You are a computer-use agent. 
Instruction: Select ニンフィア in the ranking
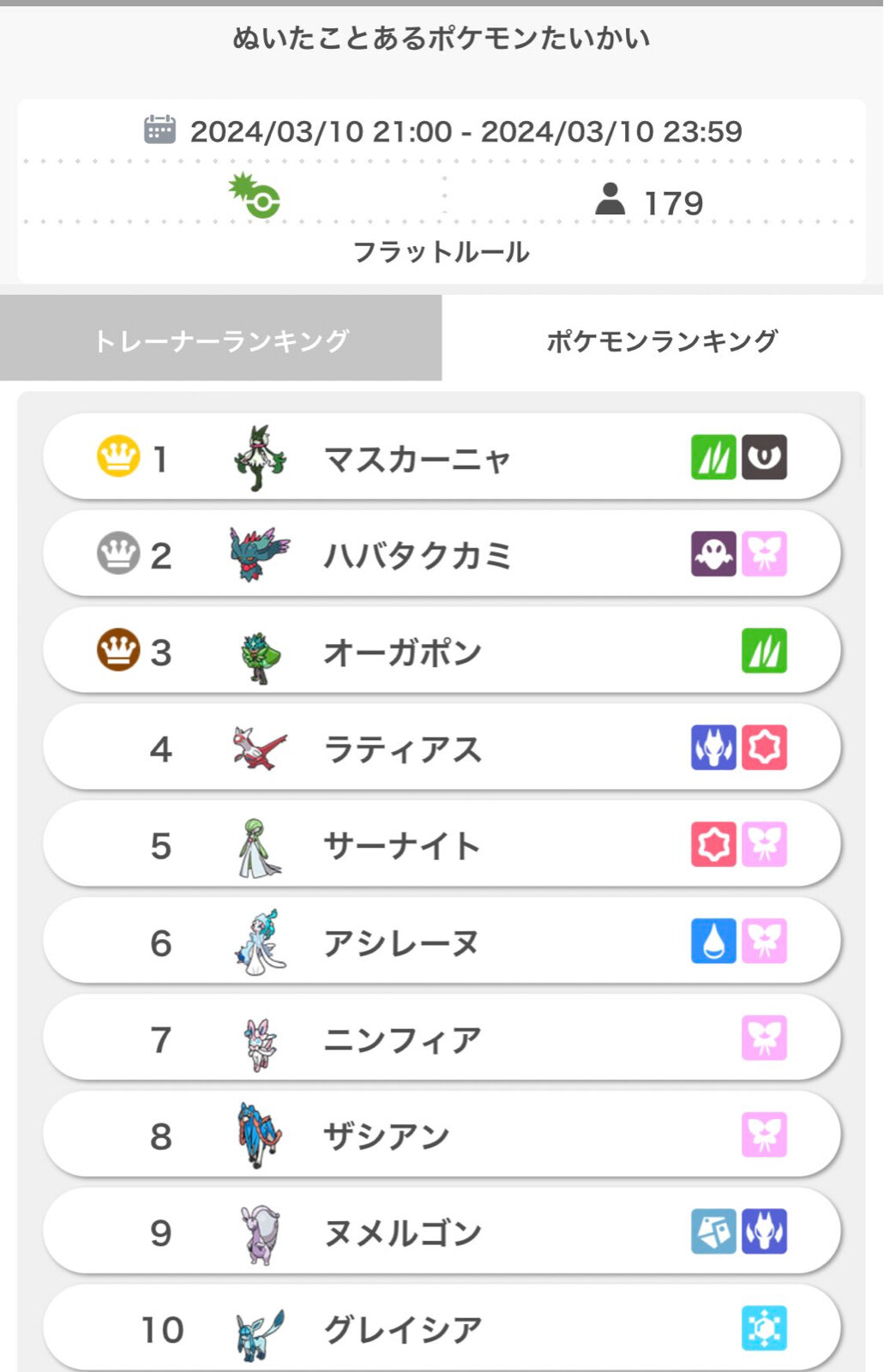pos(441,1039)
